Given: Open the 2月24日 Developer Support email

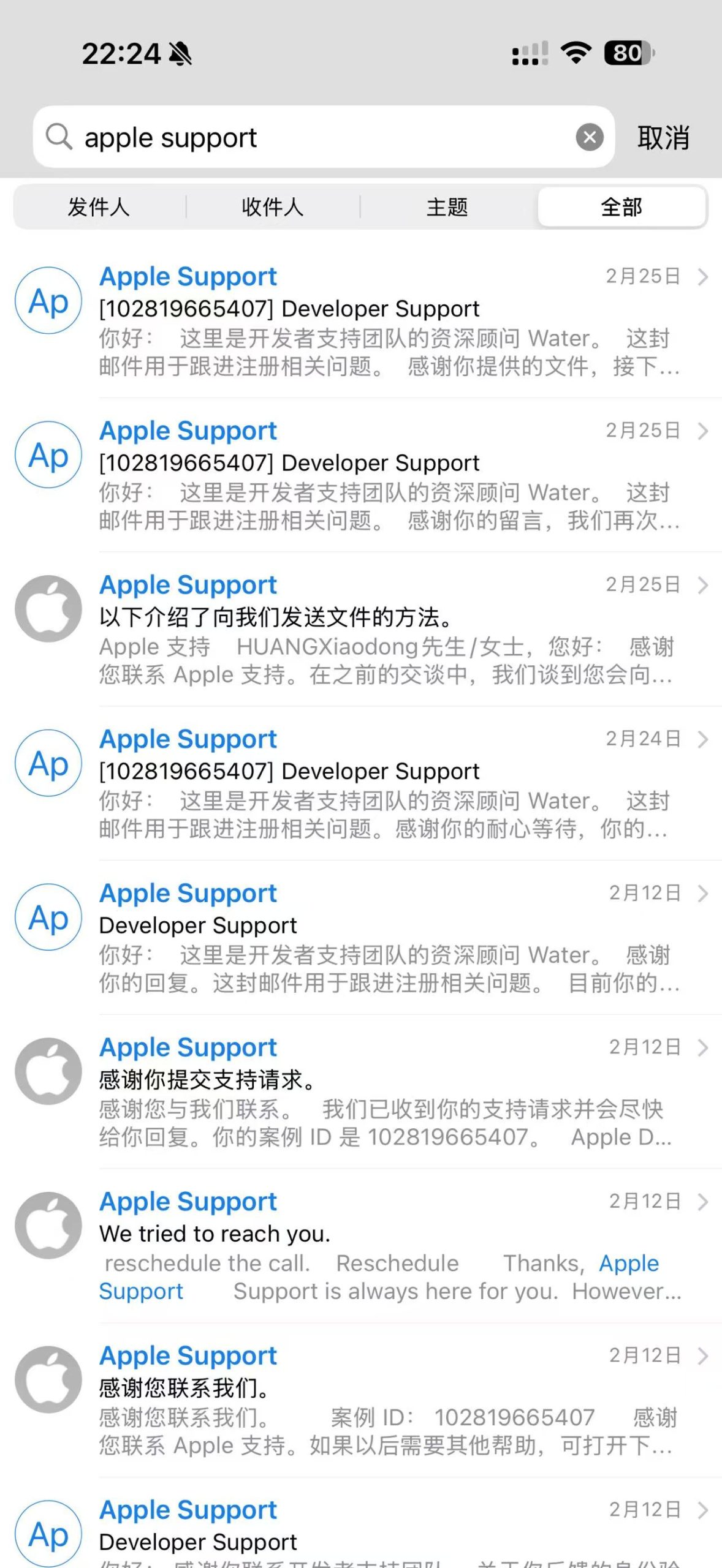Looking at the screenshot, I should coord(389,783).
